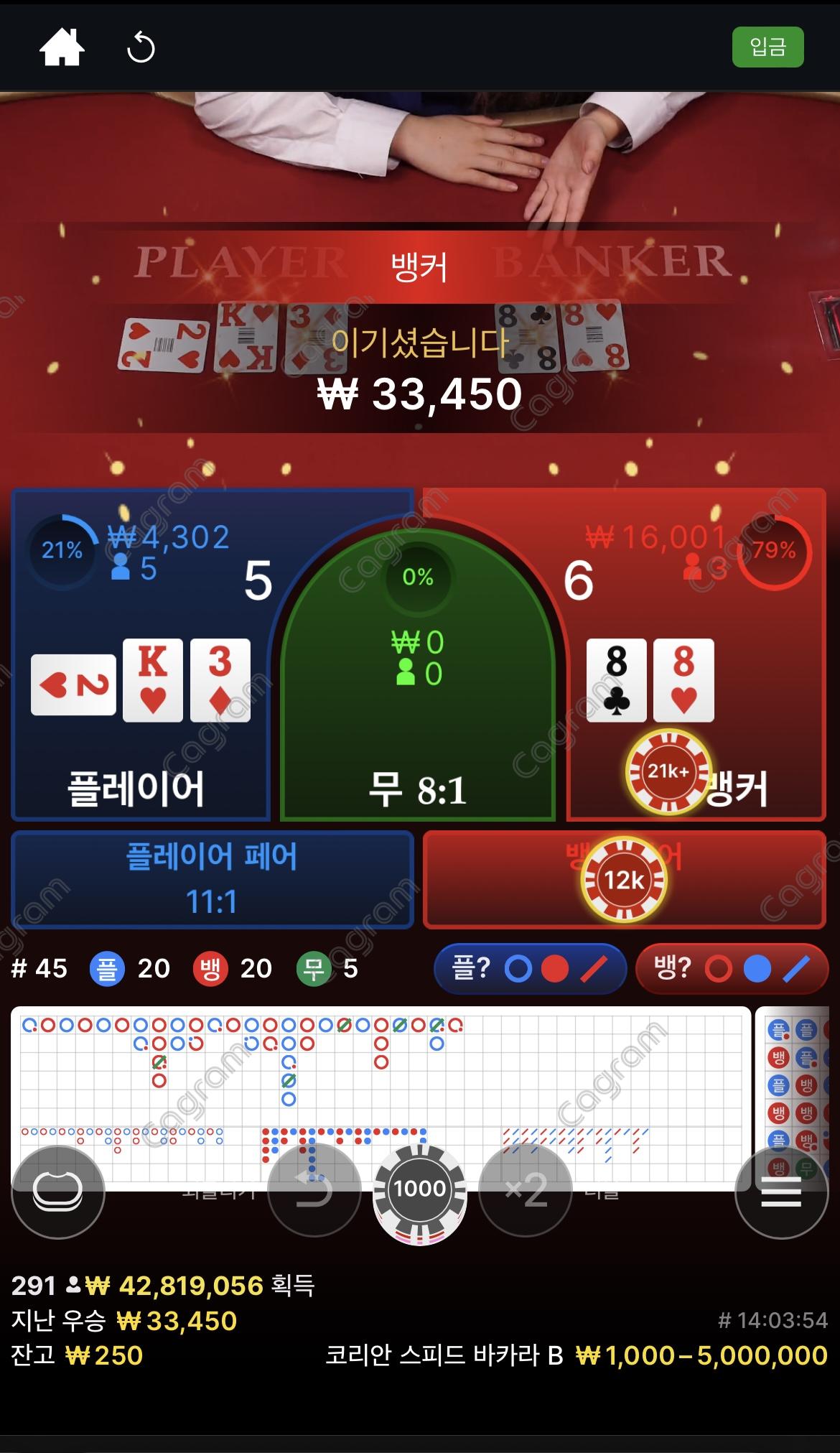Undo the last bet
The width and height of the screenshot is (840, 1453).
[x=314, y=1191]
